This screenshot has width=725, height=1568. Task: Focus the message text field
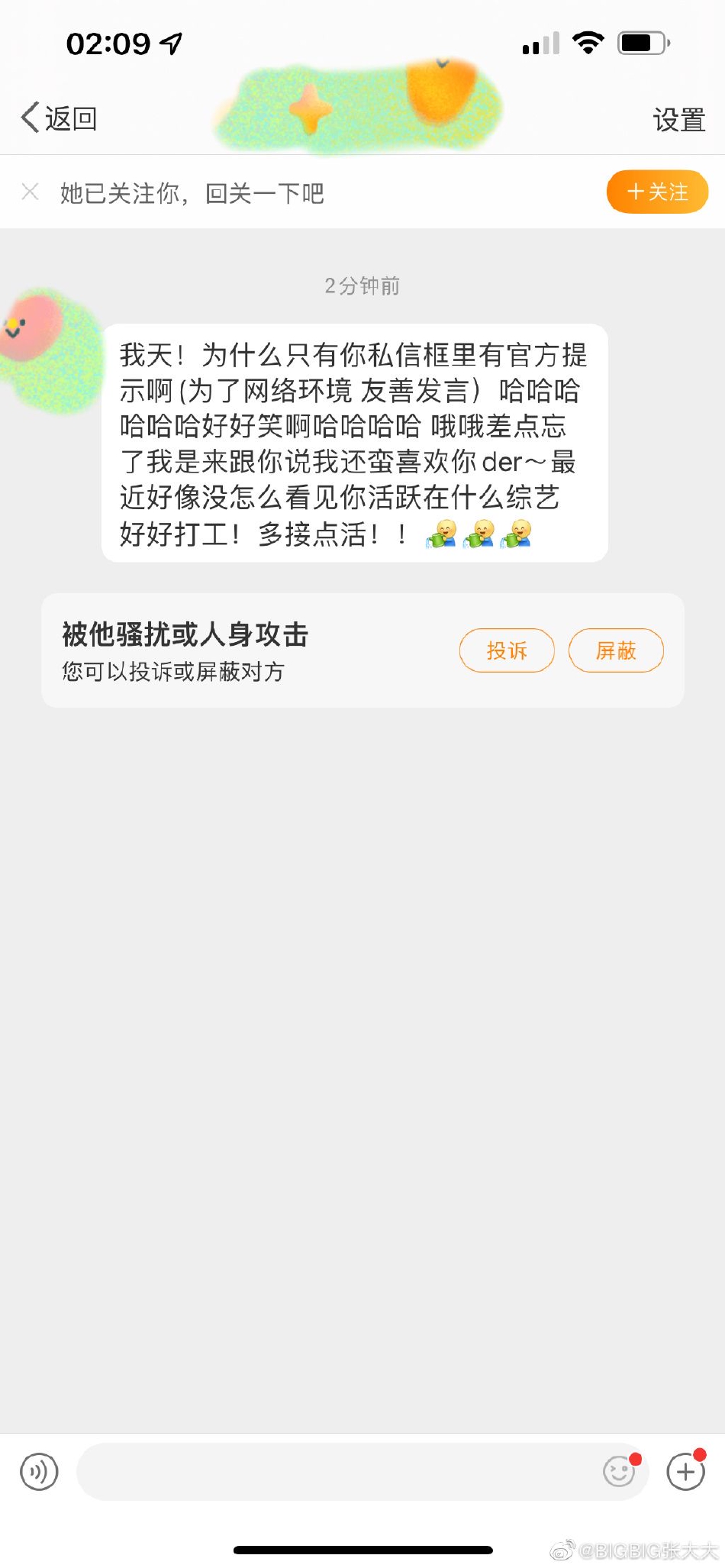(336, 1471)
